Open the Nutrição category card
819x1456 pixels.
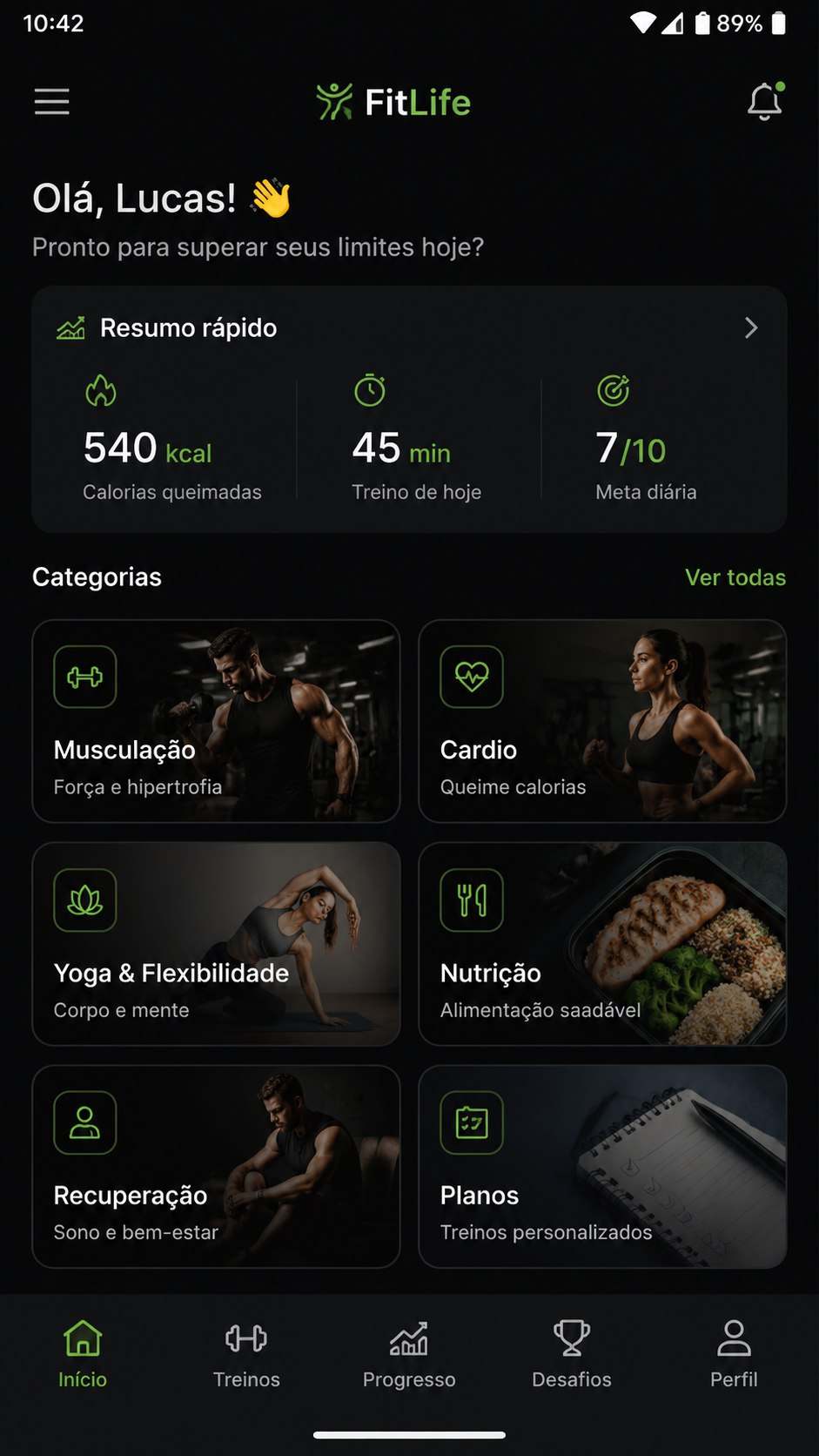[x=602, y=944]
